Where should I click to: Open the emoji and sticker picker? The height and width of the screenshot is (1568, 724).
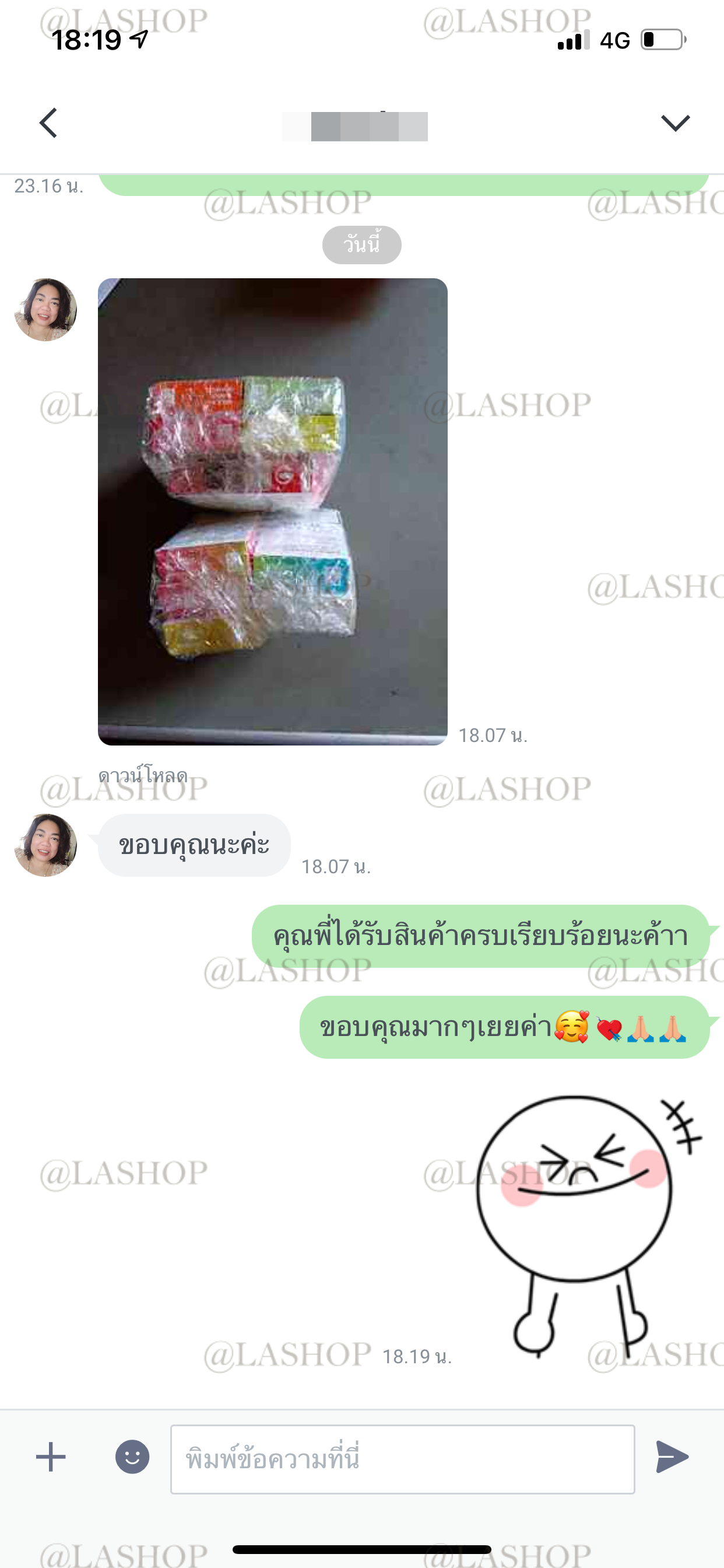click(x=132, y=1457)
